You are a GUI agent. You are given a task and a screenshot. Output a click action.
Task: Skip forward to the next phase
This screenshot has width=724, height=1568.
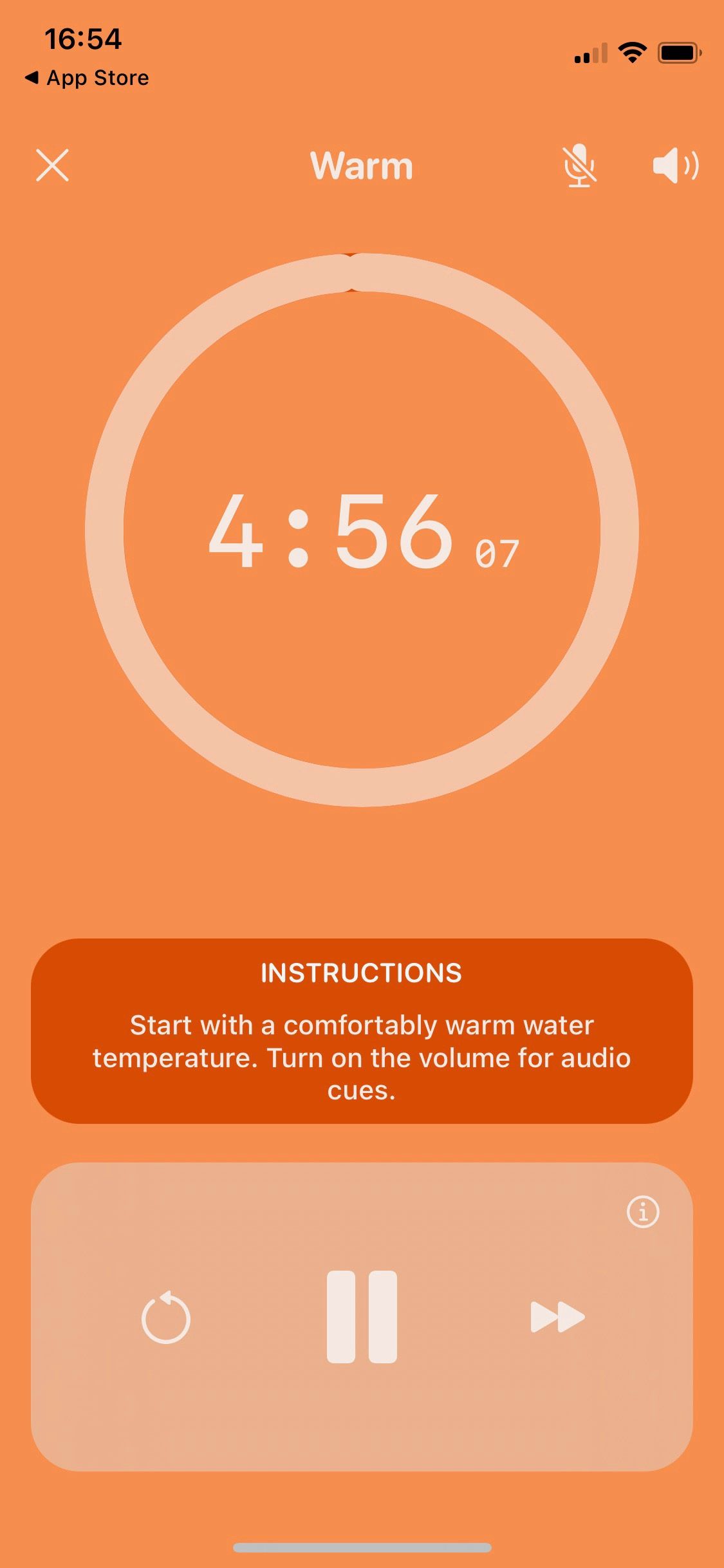coord(557,1317)
